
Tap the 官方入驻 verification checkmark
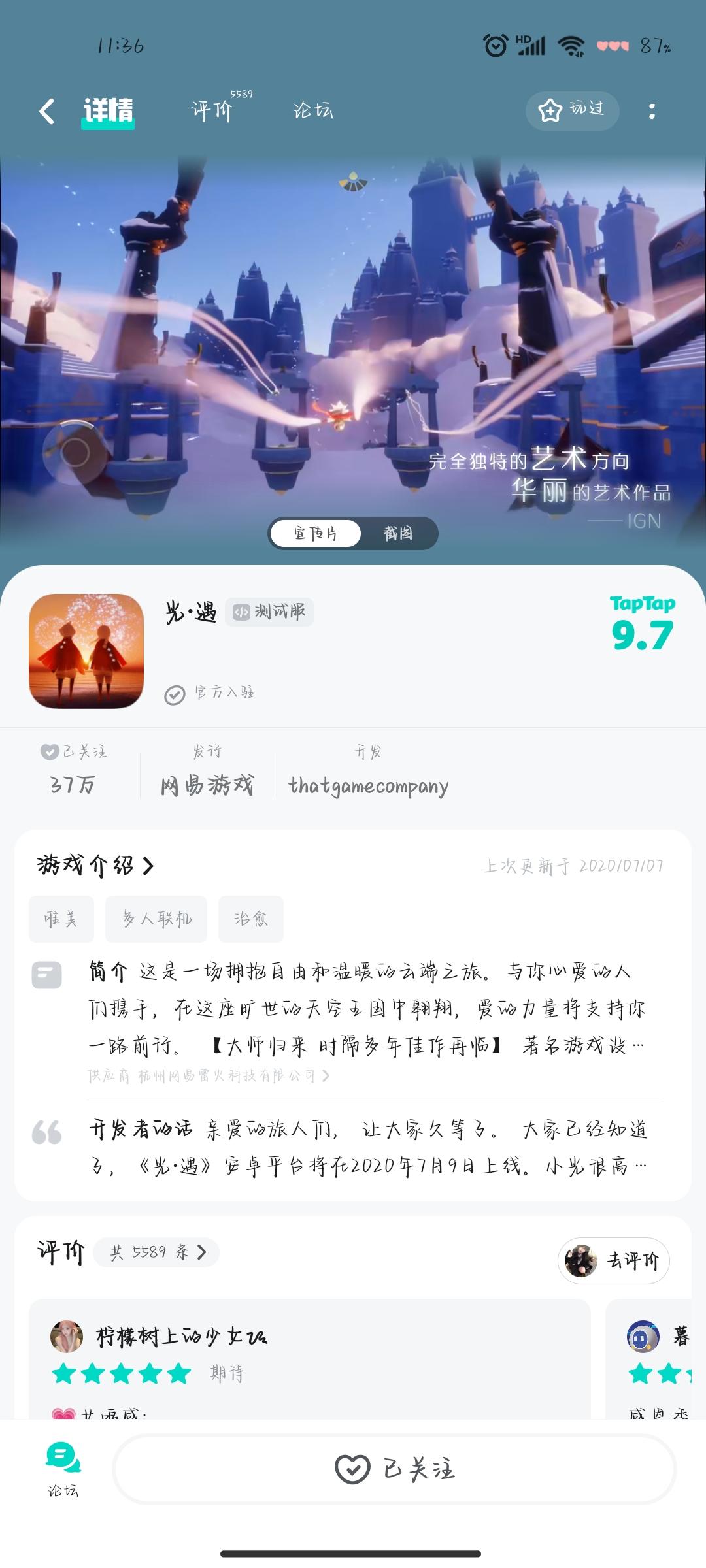pos(174,694)
